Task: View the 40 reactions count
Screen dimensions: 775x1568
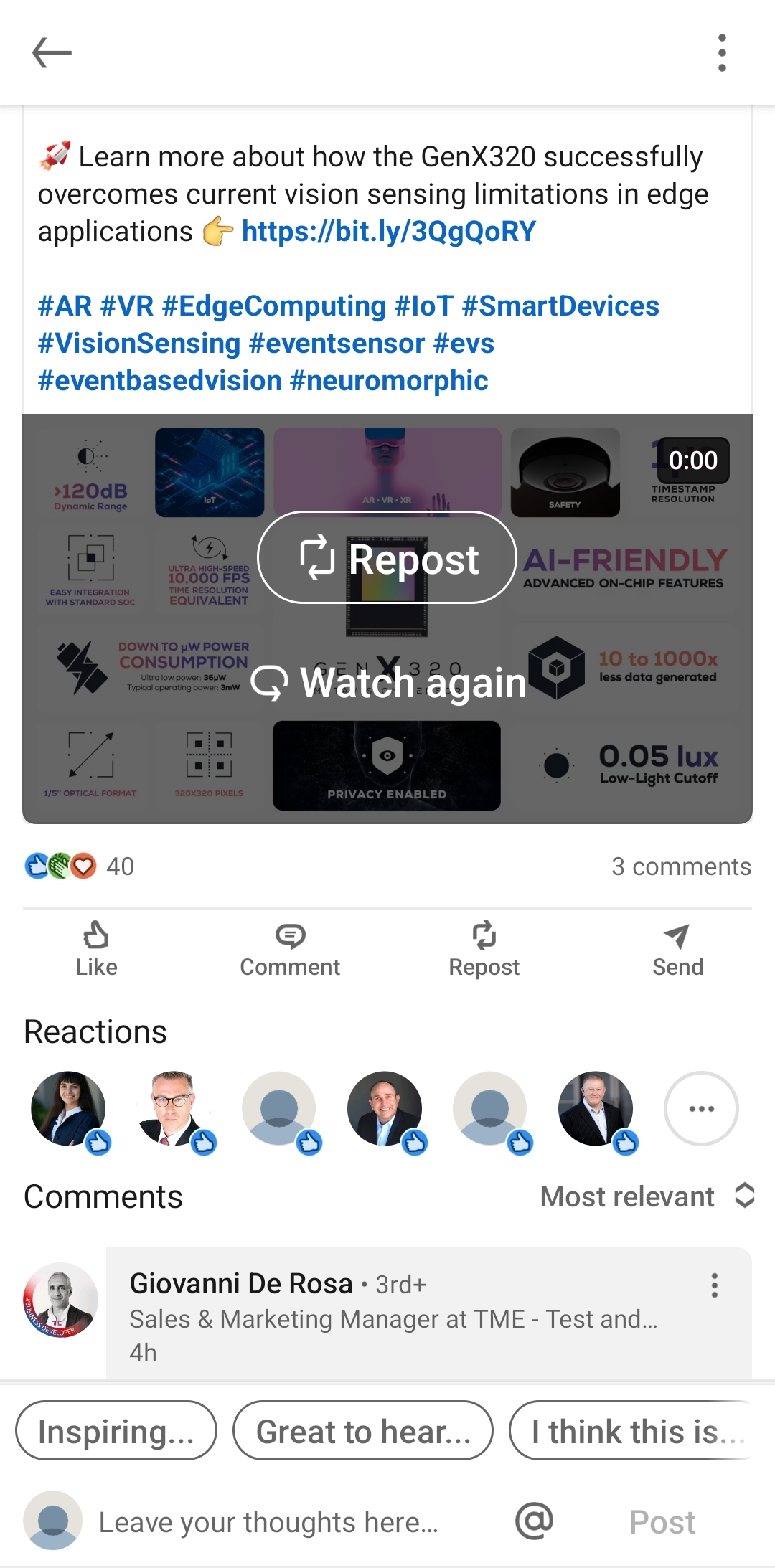Action: coord(79,866)
